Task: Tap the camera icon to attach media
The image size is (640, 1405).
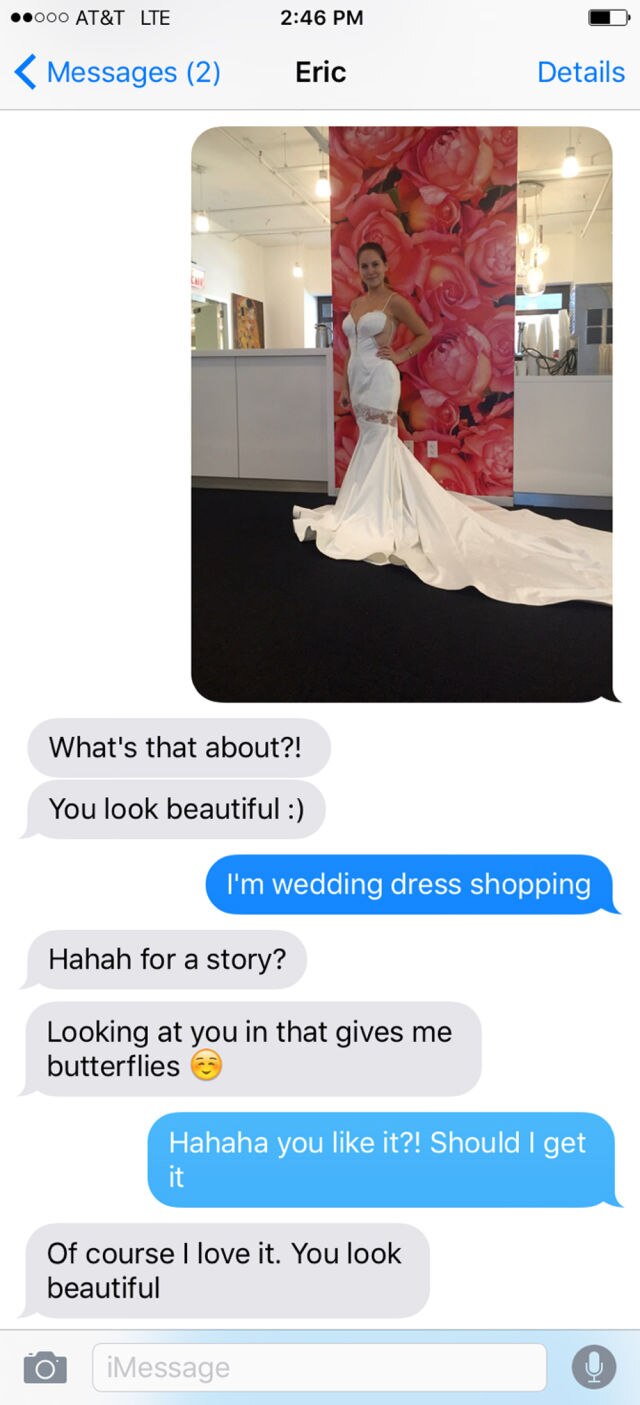Action: point(44,1367)
